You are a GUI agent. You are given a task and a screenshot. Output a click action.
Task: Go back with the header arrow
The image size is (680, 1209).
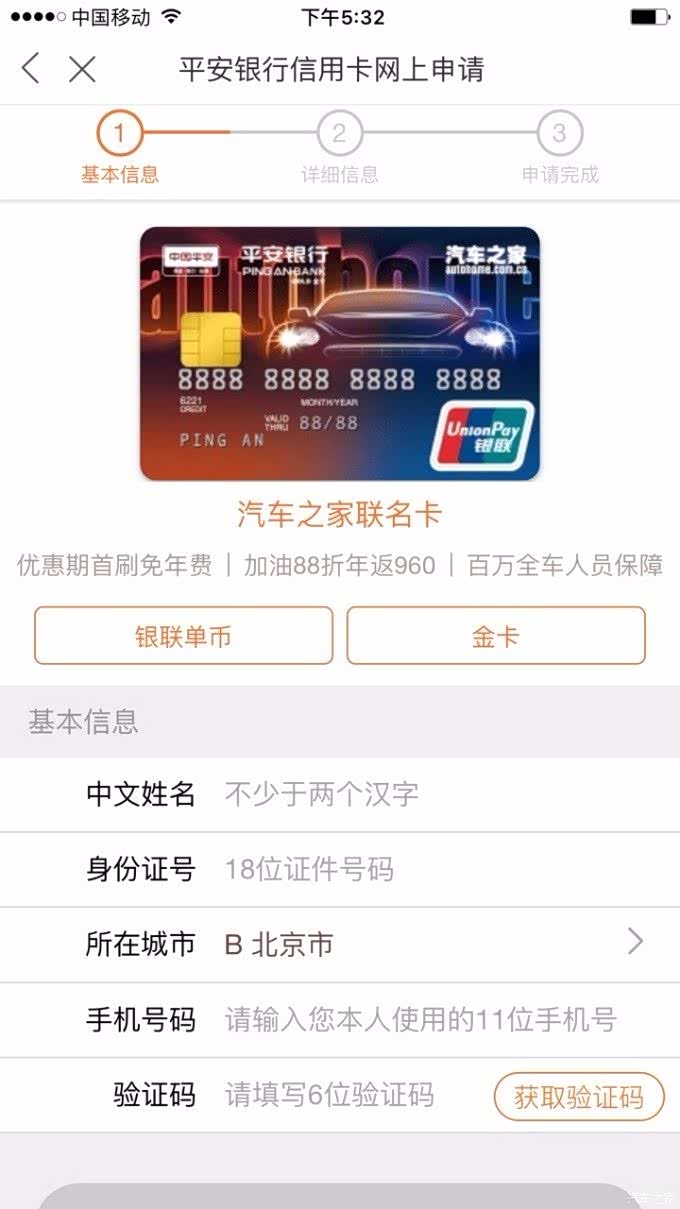[31, 69]
